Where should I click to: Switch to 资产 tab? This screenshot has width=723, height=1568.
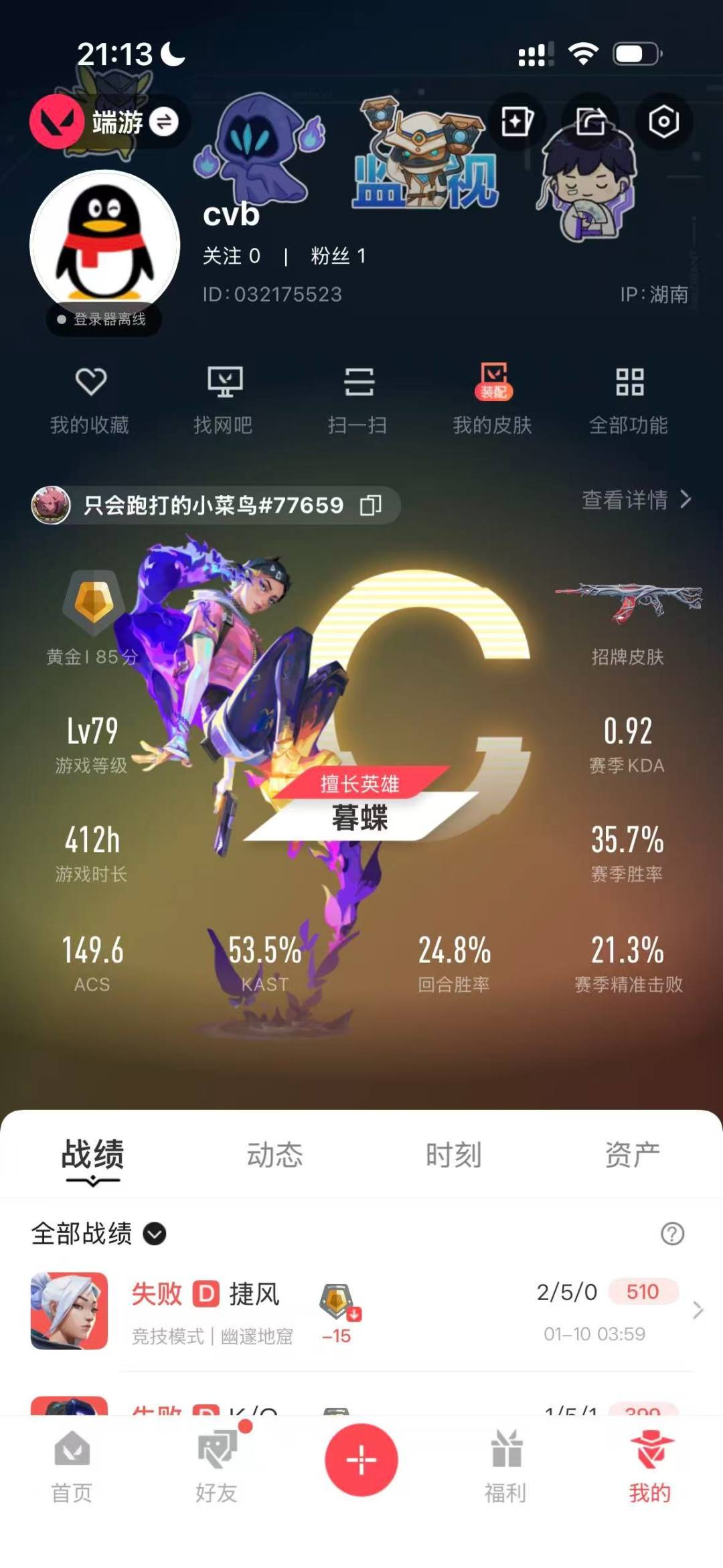[632, 1155]
